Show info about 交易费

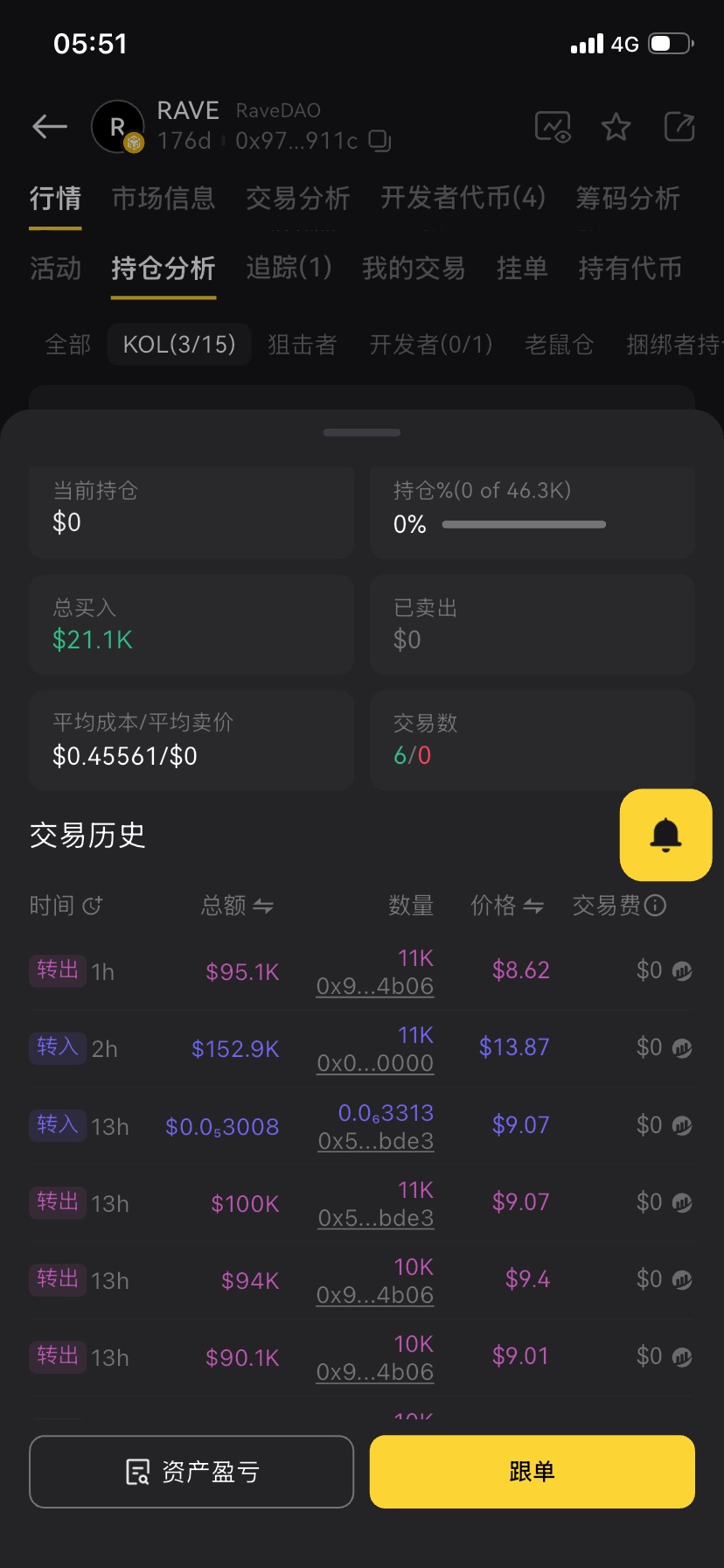click(656, 906)
